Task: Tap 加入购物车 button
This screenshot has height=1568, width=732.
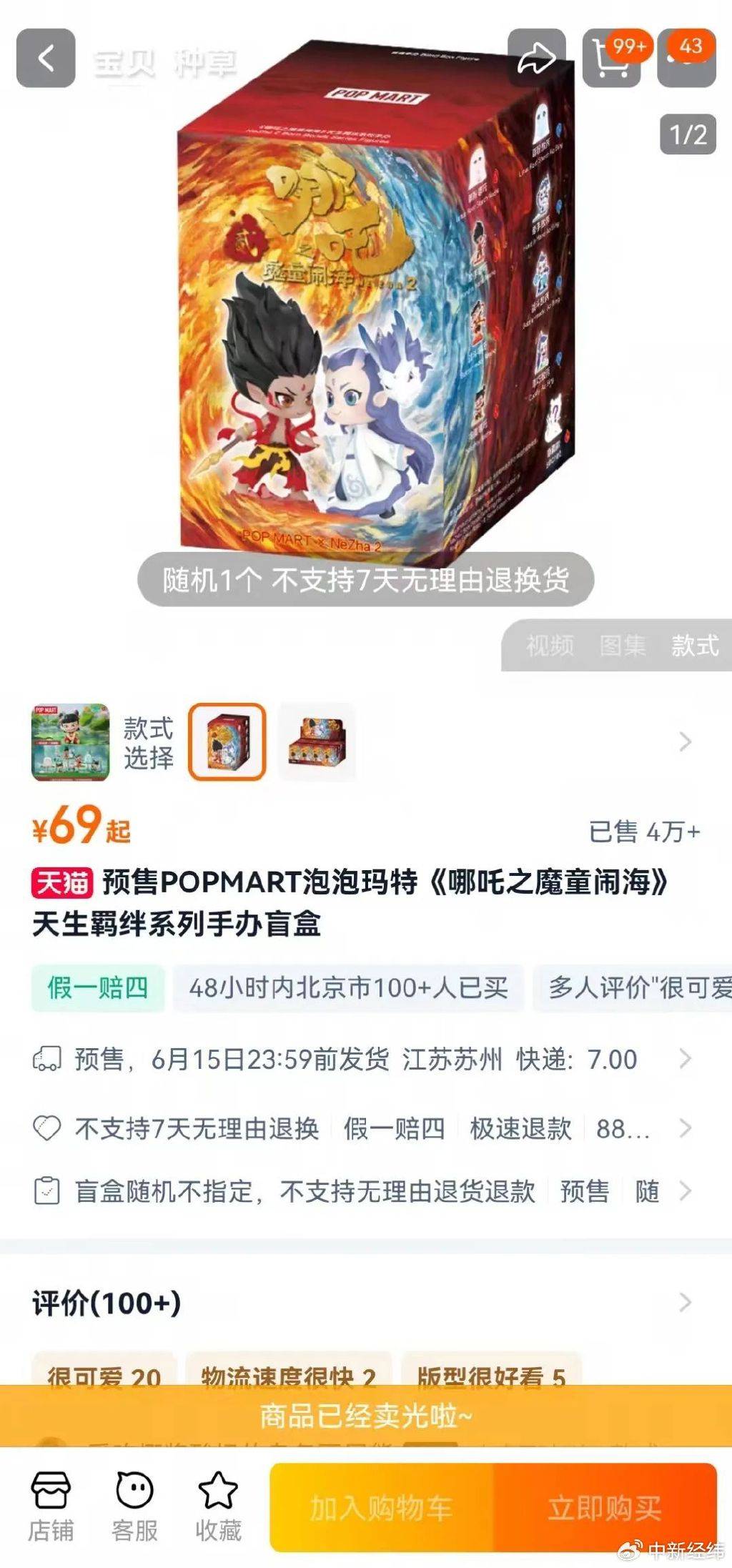Action: click(381, 1509)
